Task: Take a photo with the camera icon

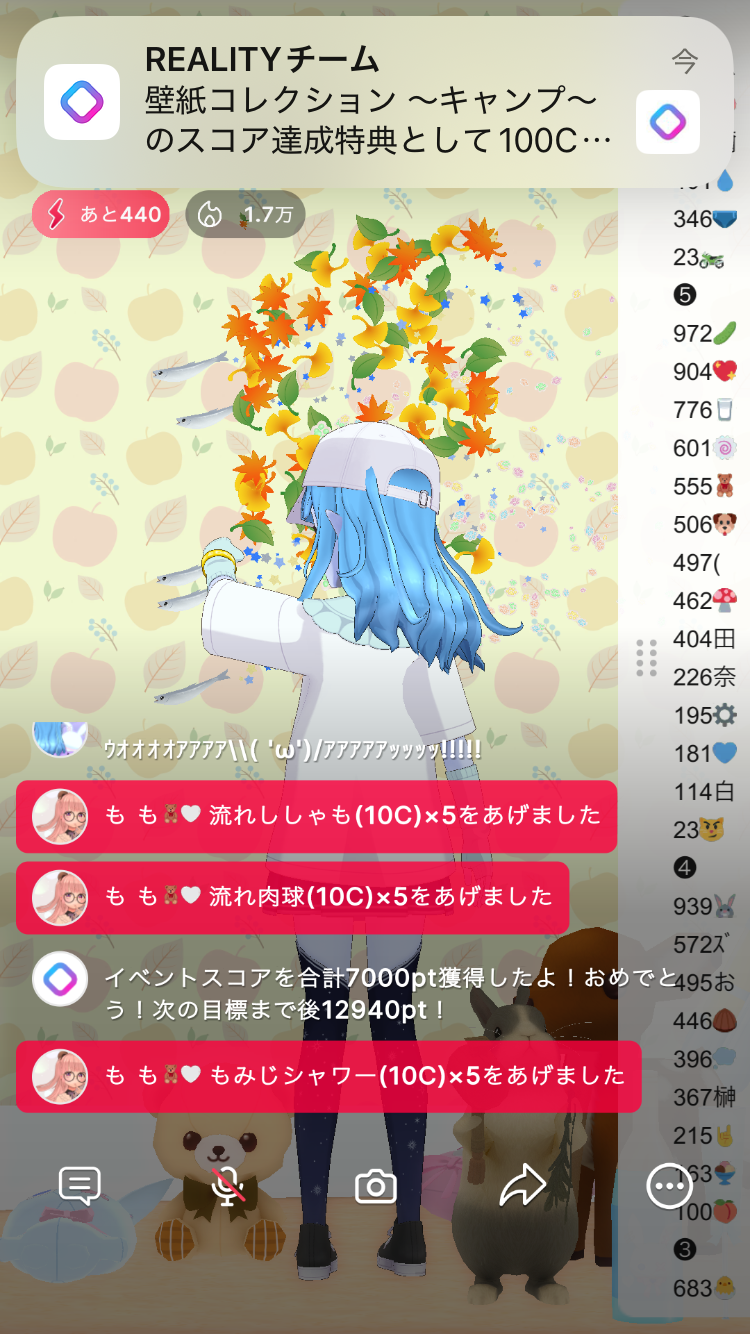Action: 376,1187
